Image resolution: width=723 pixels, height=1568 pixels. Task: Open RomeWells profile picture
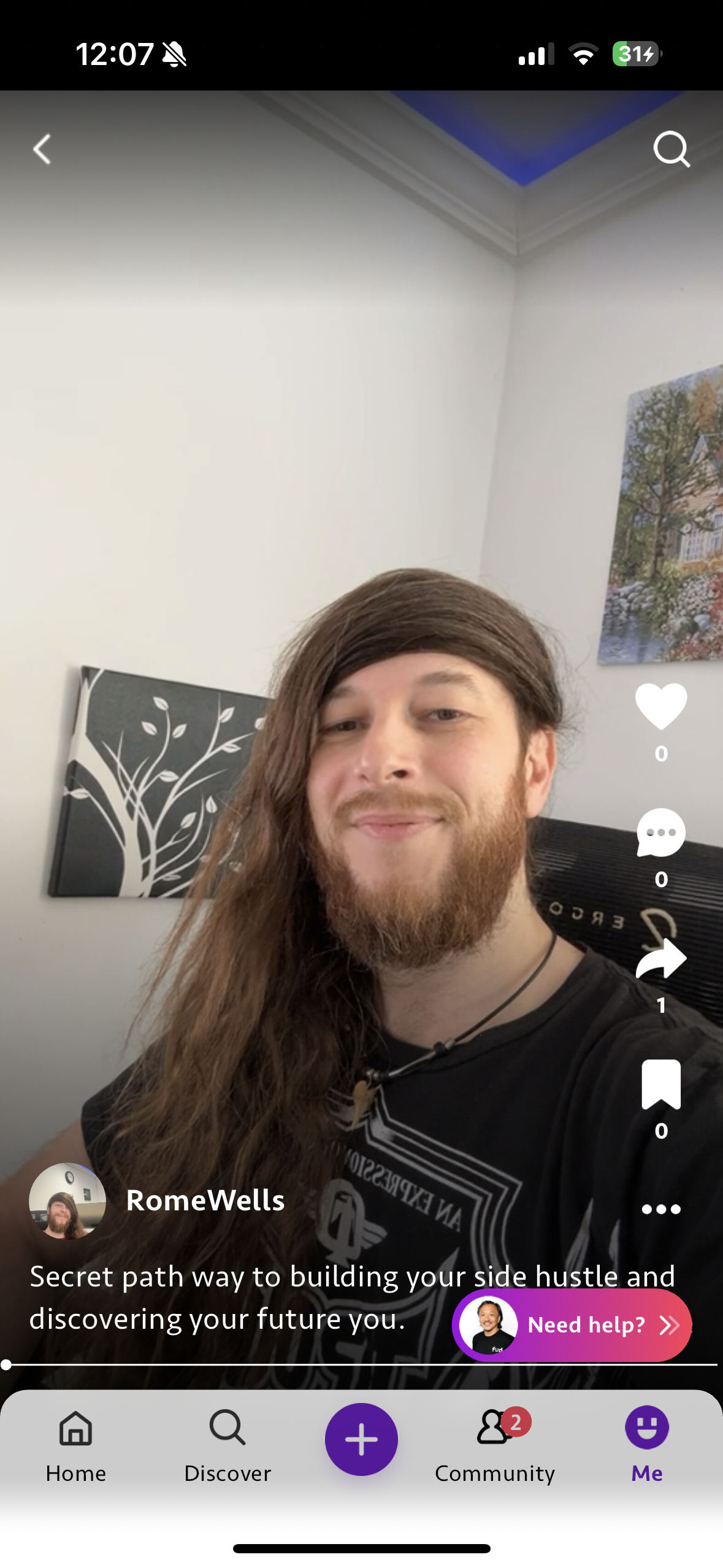67,1201
